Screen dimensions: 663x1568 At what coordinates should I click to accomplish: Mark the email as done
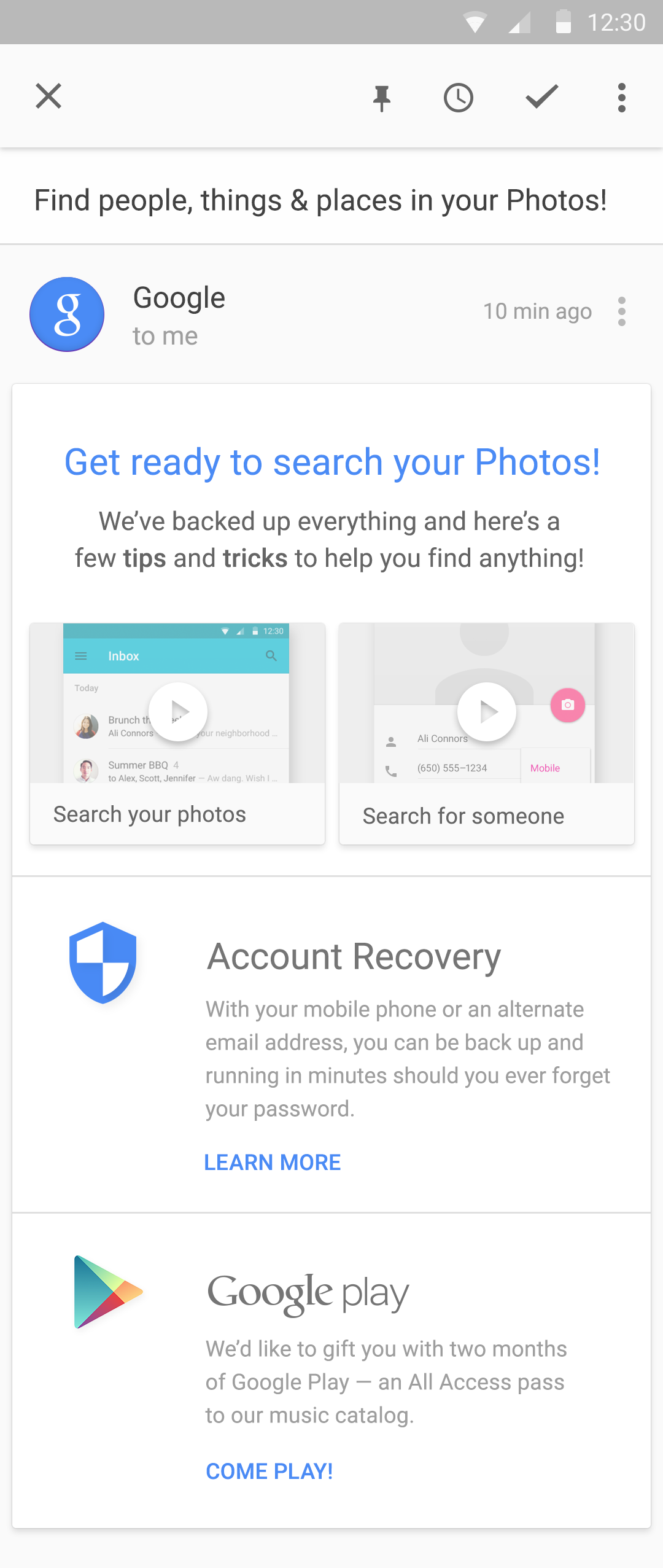click(x=542, y=97)
